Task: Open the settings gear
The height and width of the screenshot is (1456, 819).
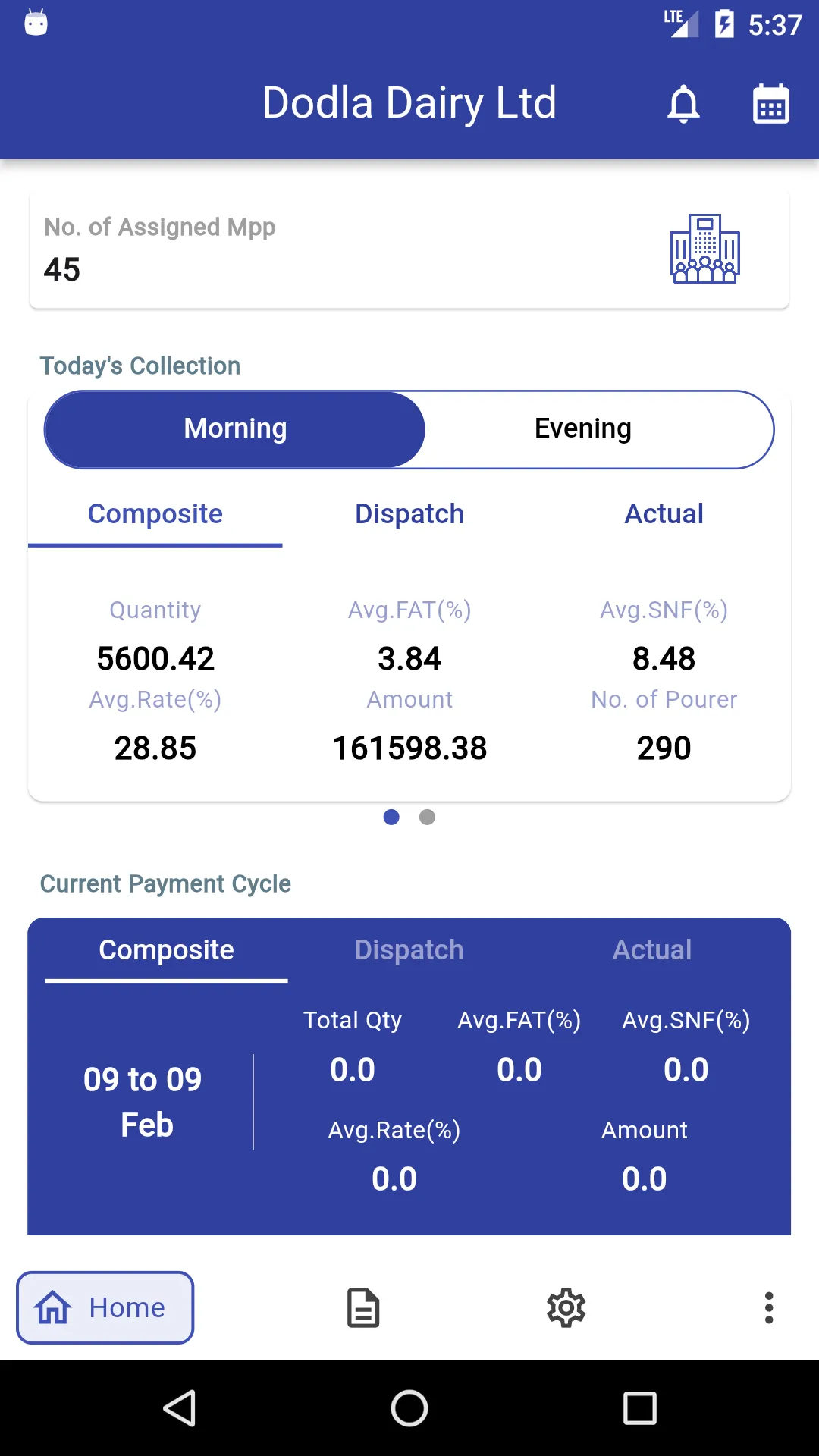Action: [566, 1307]
